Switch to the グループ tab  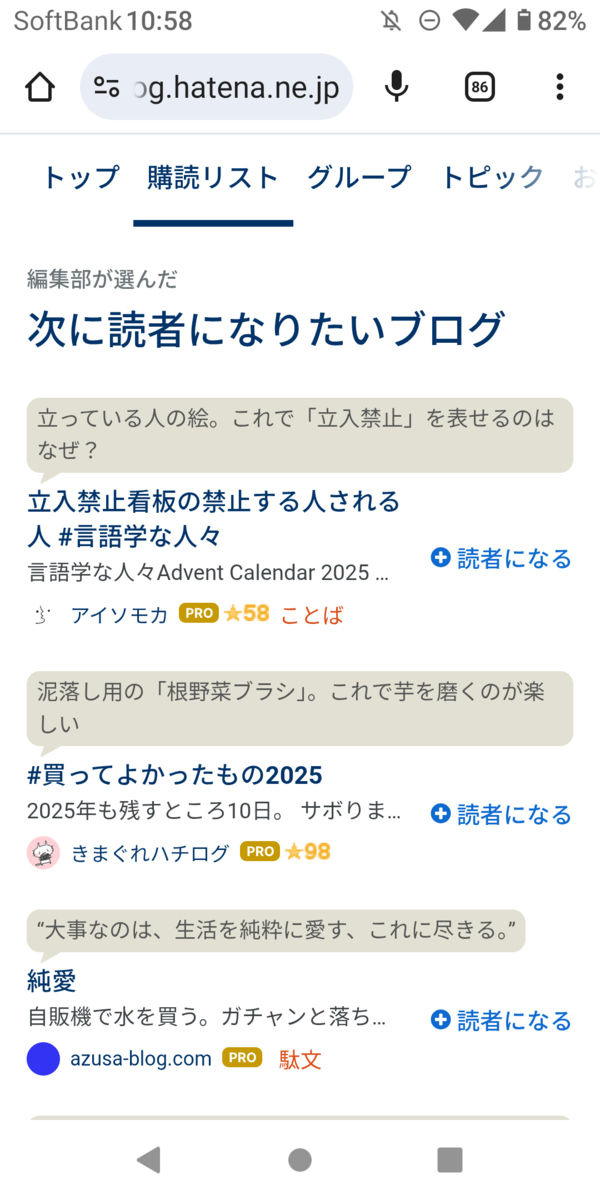click(x=359, y=178)
